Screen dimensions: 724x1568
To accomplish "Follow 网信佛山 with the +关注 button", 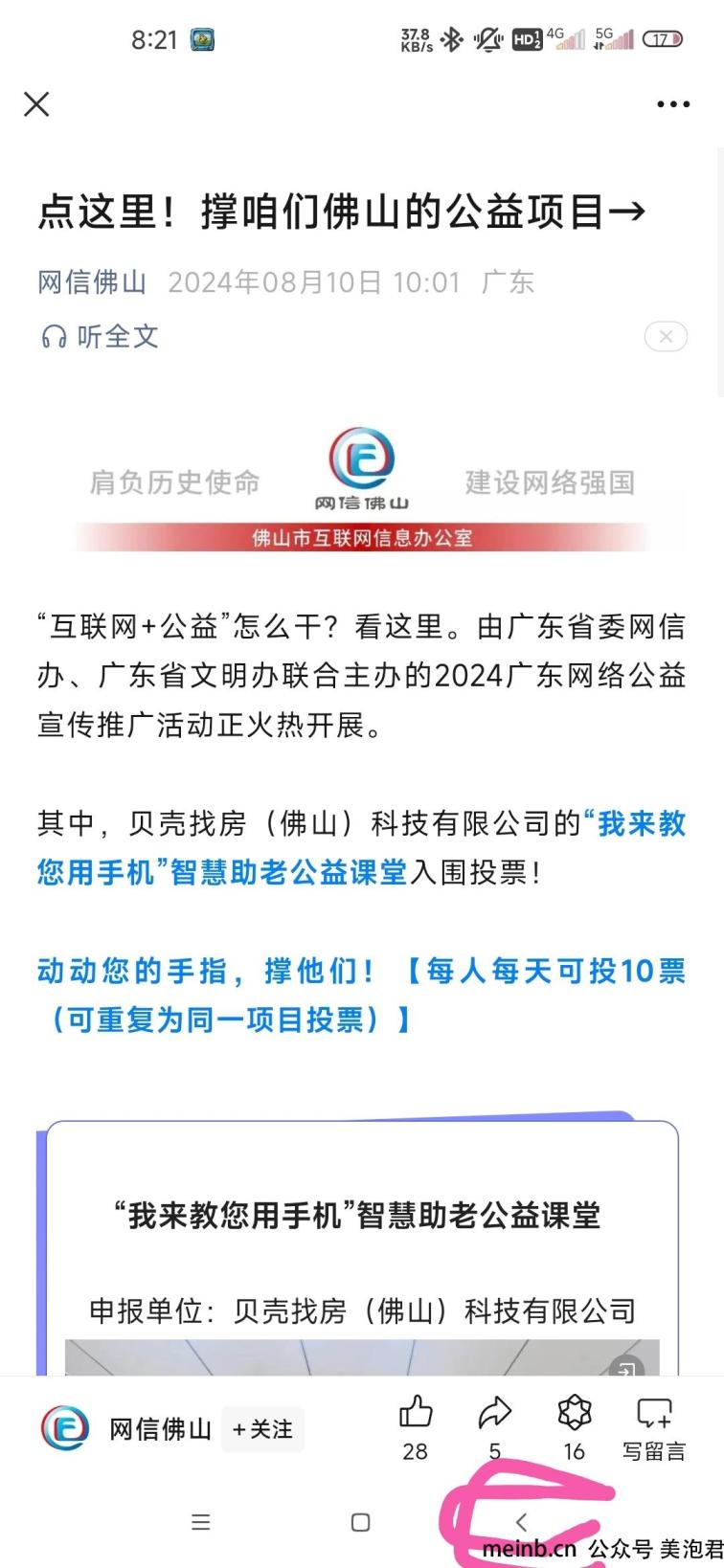I will pyautogui.click(x=262, y=1429).
